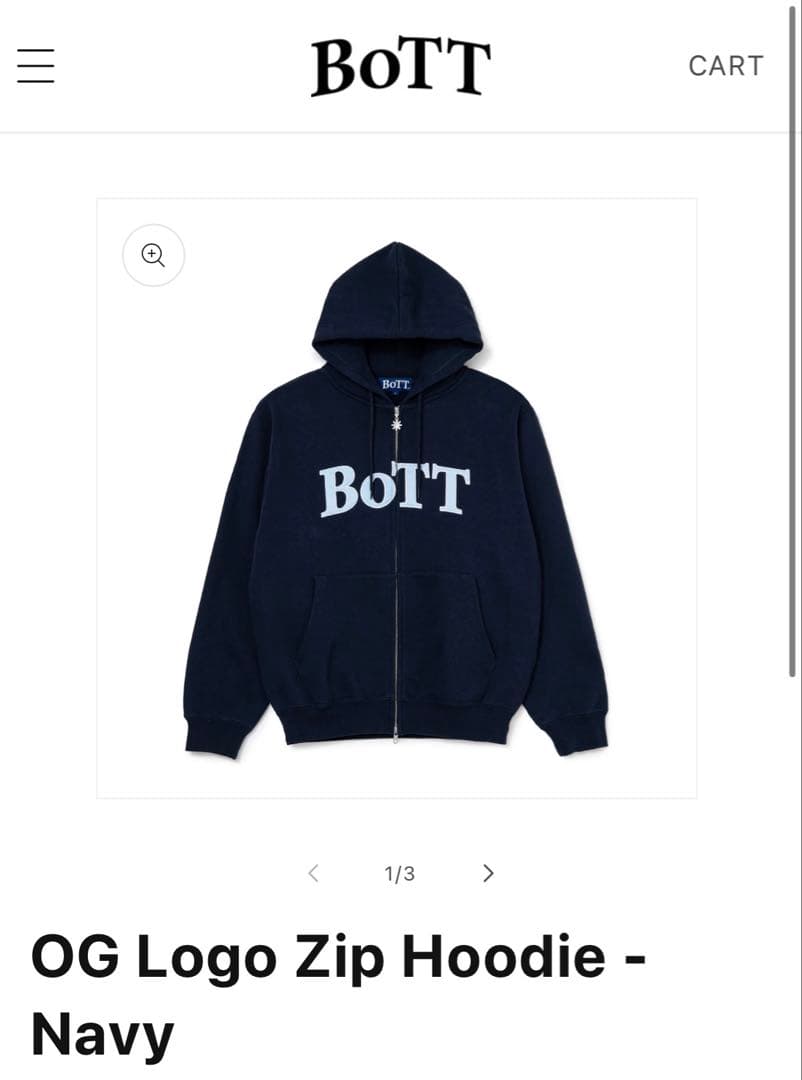This screenshot has width=802, height=1080.
Task: Advance the image carousel with the right chevron
Action: pyautogui.click(x=489, y=873)
